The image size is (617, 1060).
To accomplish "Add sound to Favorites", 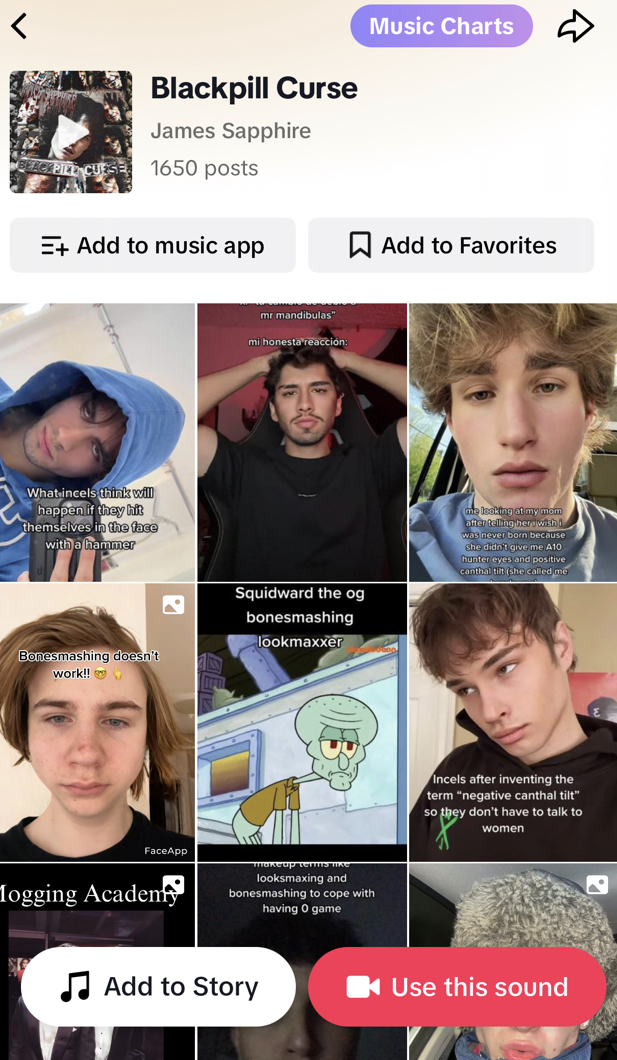I will tap(451, 245).
